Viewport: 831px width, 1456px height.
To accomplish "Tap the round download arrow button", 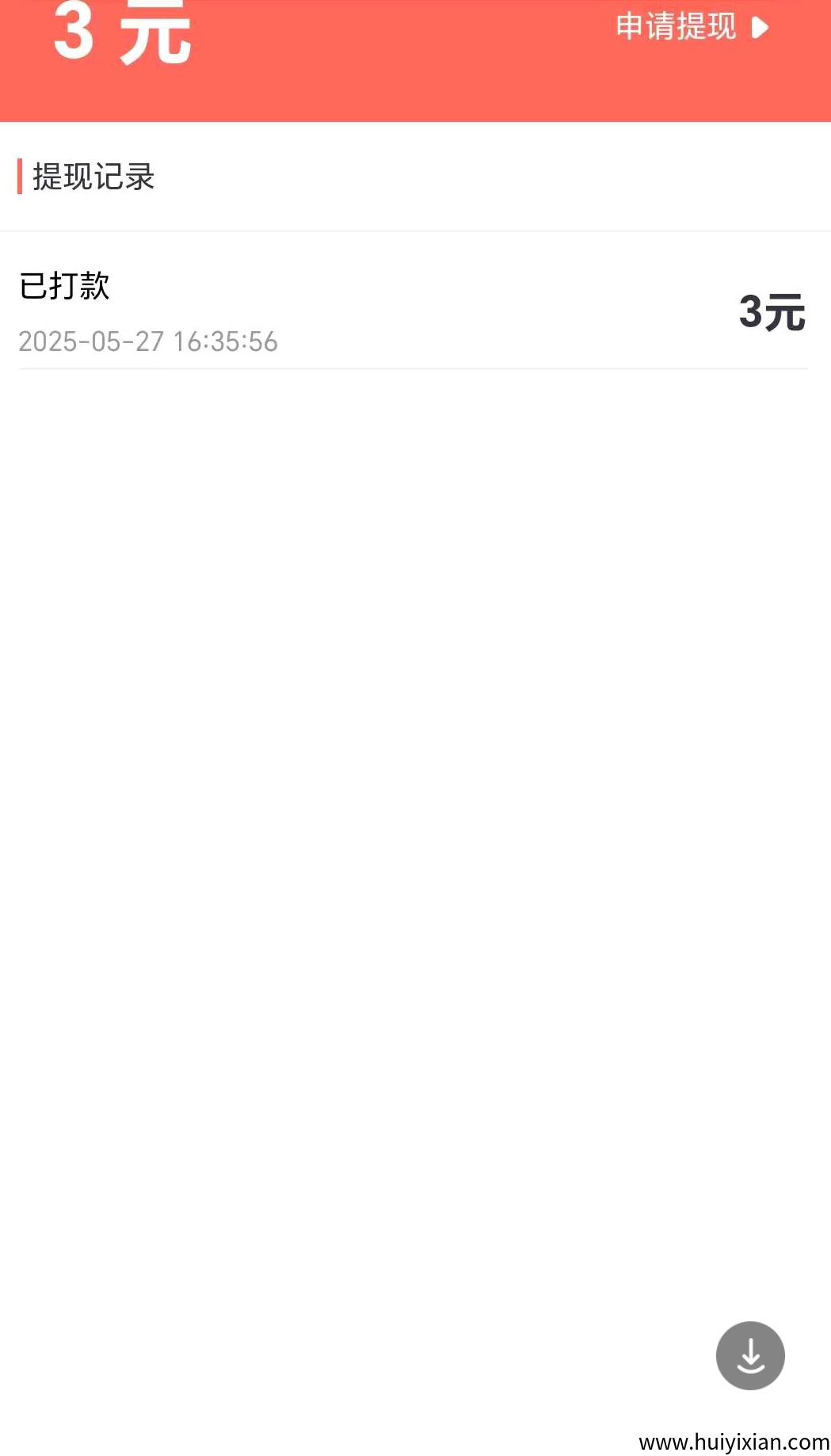I will [x=749, y=1355].
